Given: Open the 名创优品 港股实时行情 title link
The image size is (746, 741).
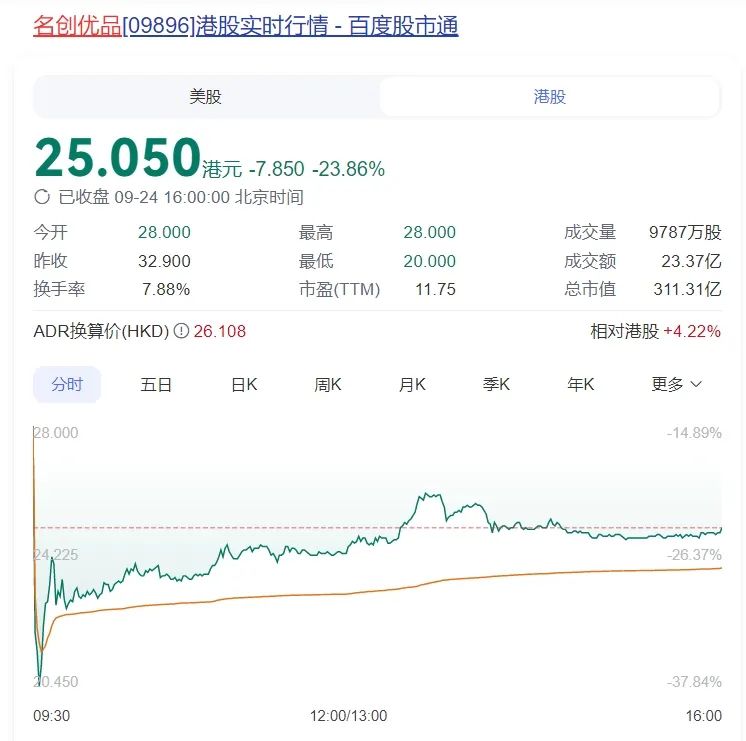Looking at the screenshot, I should point(246,25).
